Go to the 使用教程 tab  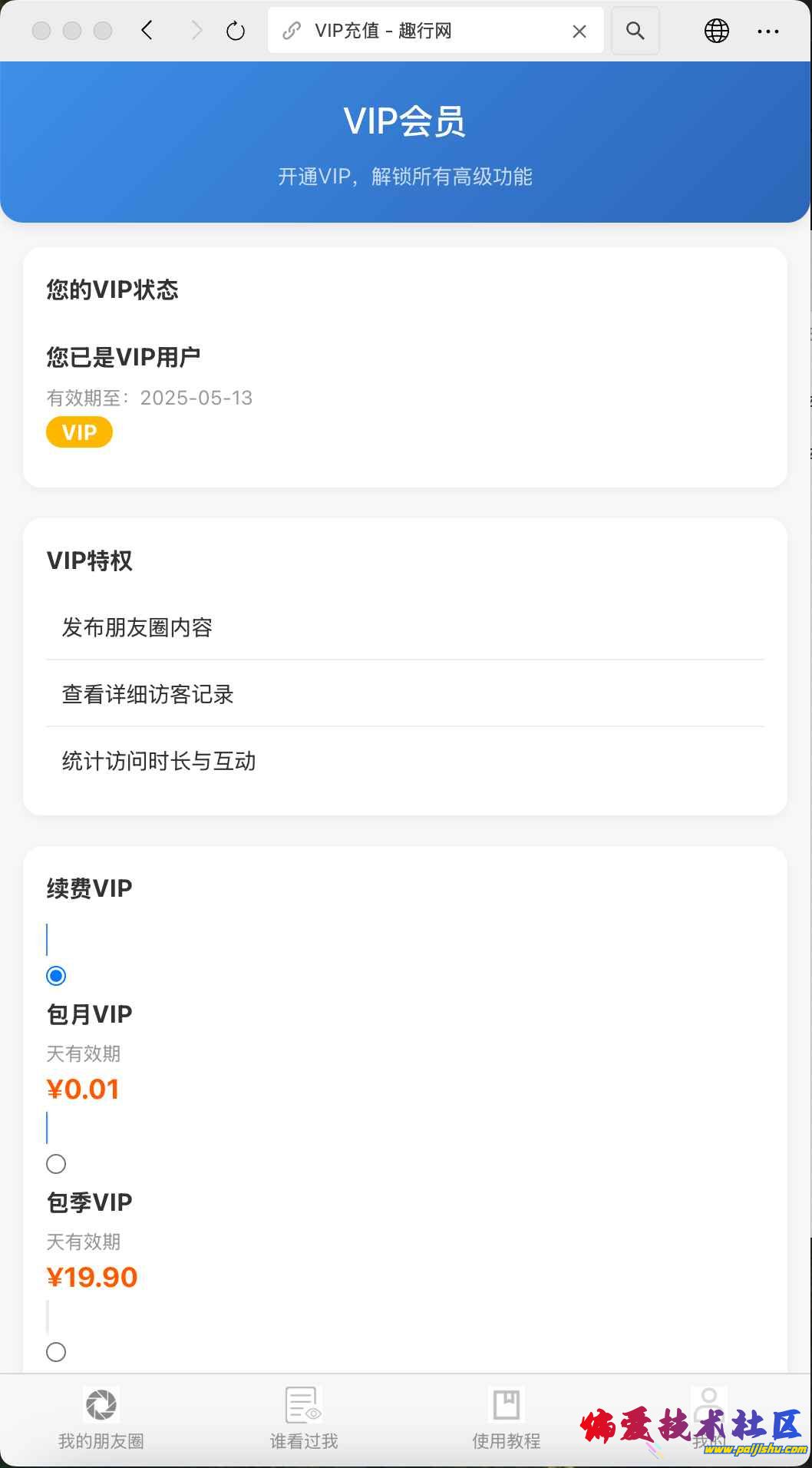pyautogui.click(x=507, y=1419)
